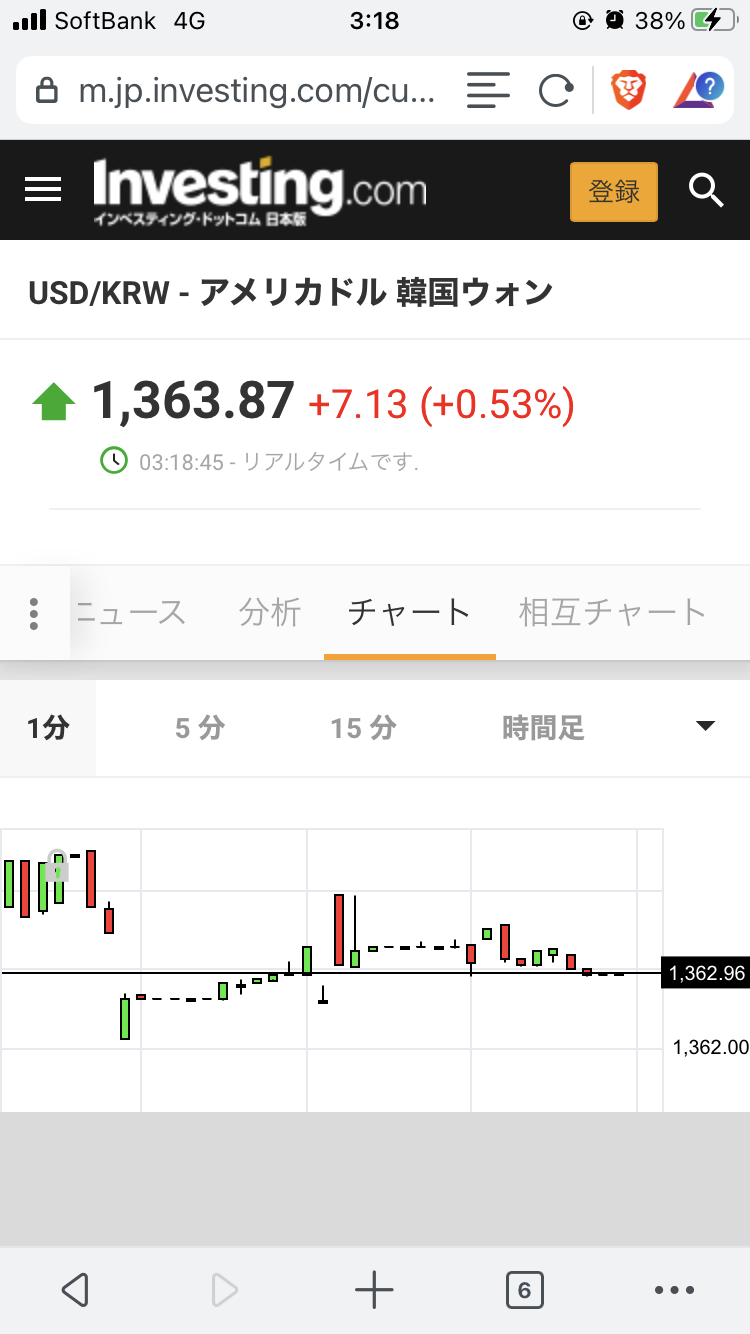Go back in the browser
This screenshot has width=750, height=1334.
[x=75, y=1290]
